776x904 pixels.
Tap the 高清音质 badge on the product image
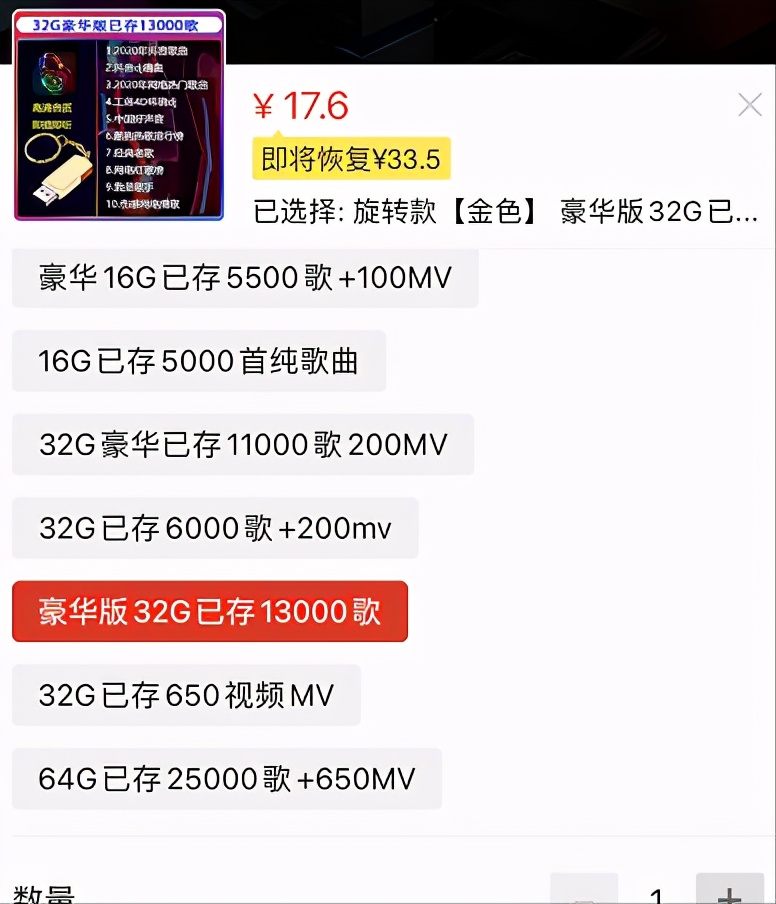click(x=50, y=108)
